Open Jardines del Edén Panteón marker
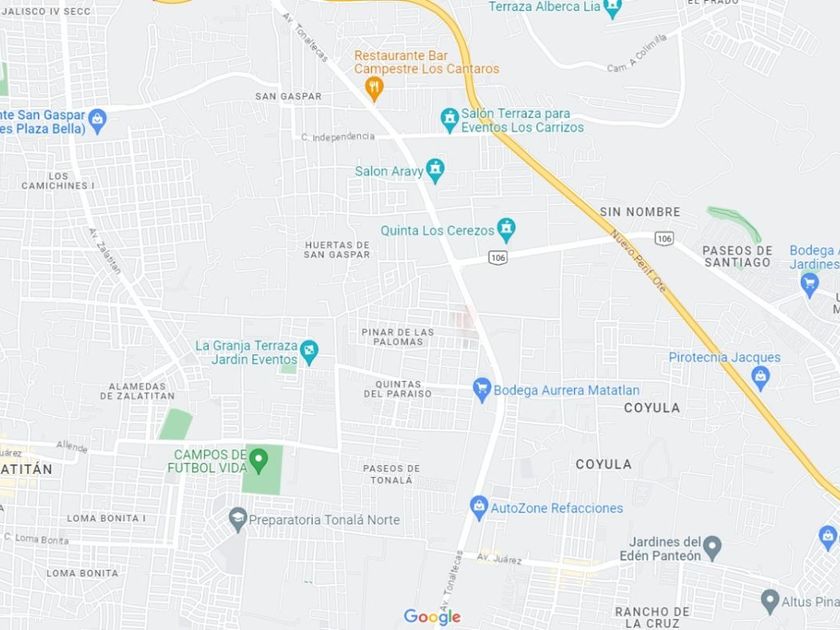840x630 pixels. point(712,548)
